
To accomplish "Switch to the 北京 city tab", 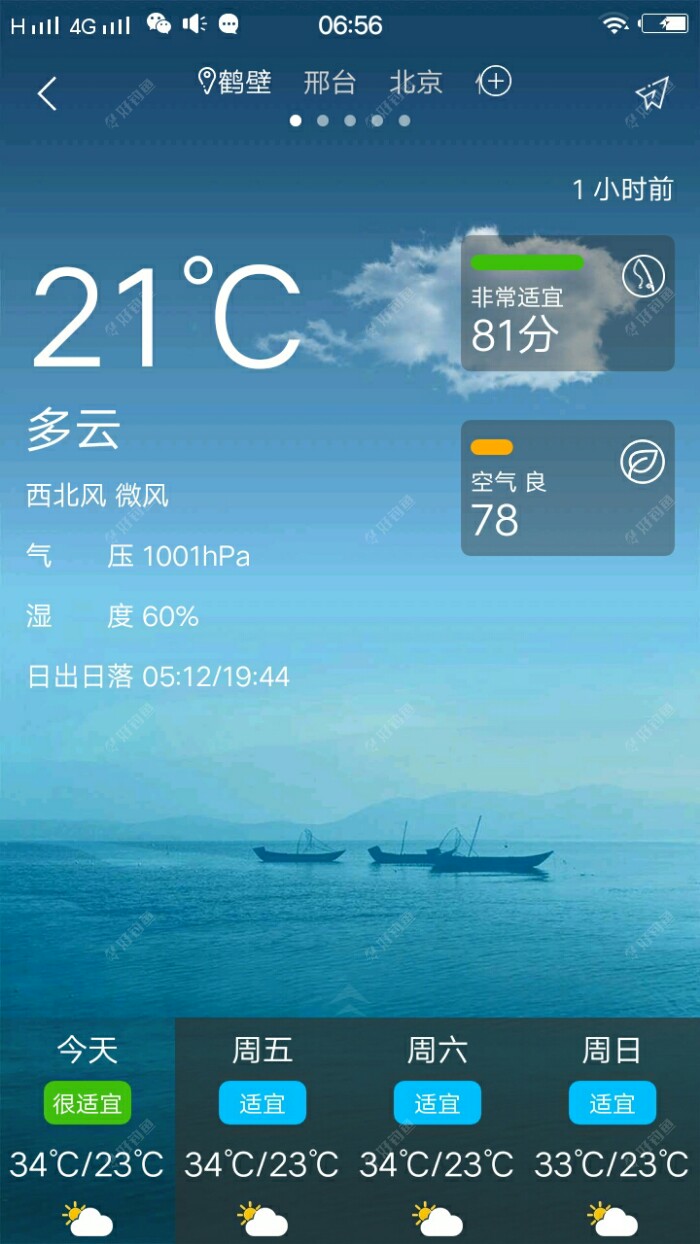I will pyautogui.click(x=416, y=82).
